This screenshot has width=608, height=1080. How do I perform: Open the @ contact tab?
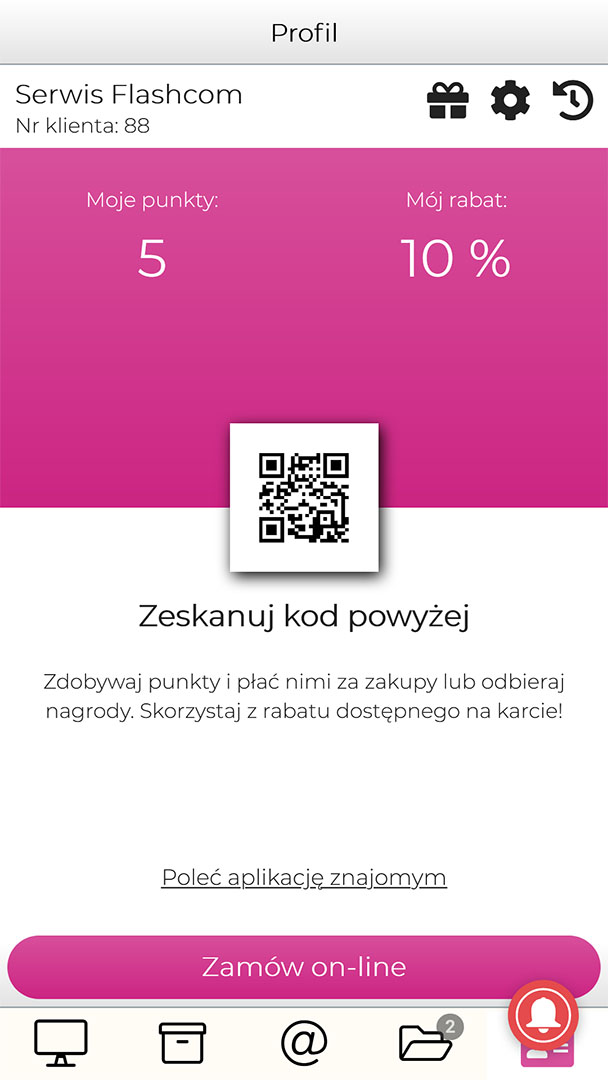(304, 1043)
